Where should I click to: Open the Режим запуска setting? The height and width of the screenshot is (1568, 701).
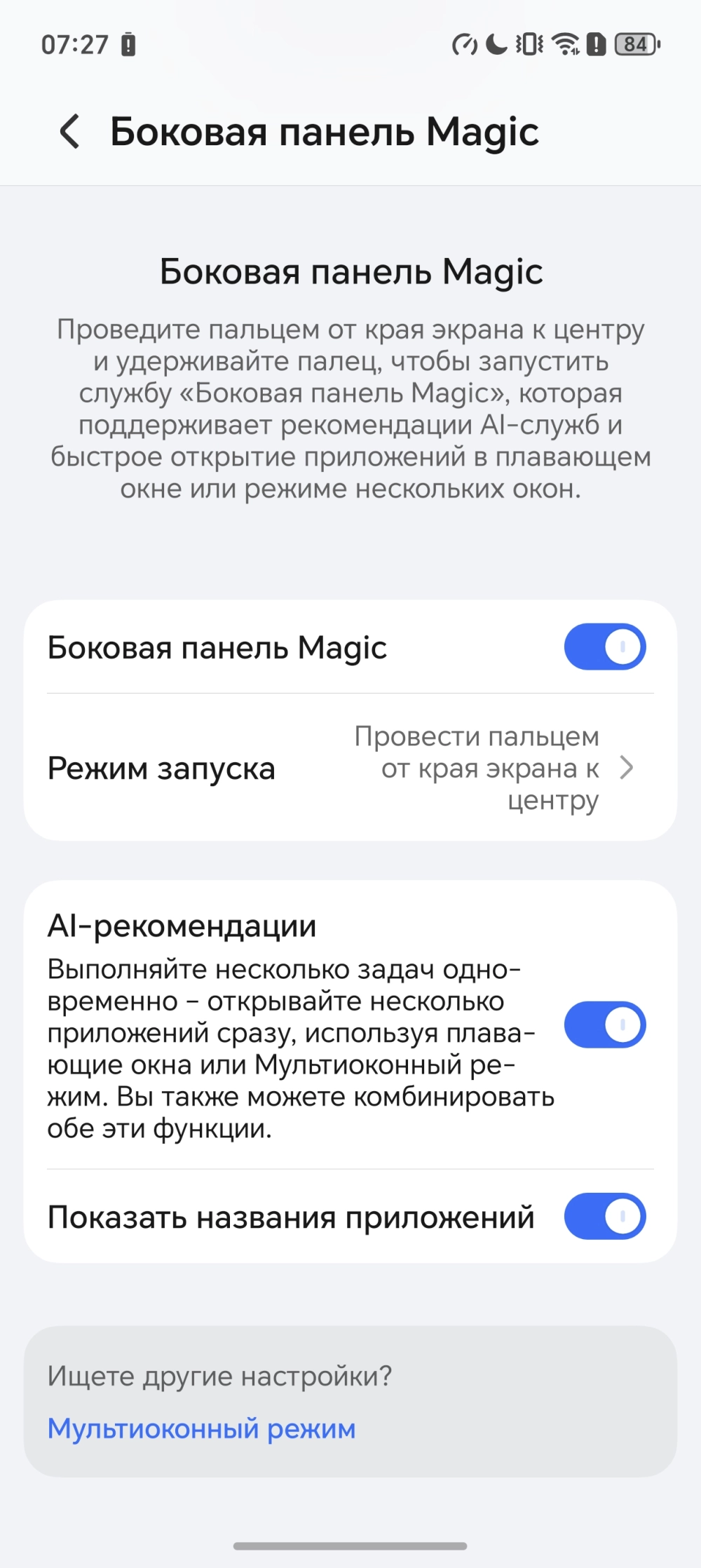350,769
